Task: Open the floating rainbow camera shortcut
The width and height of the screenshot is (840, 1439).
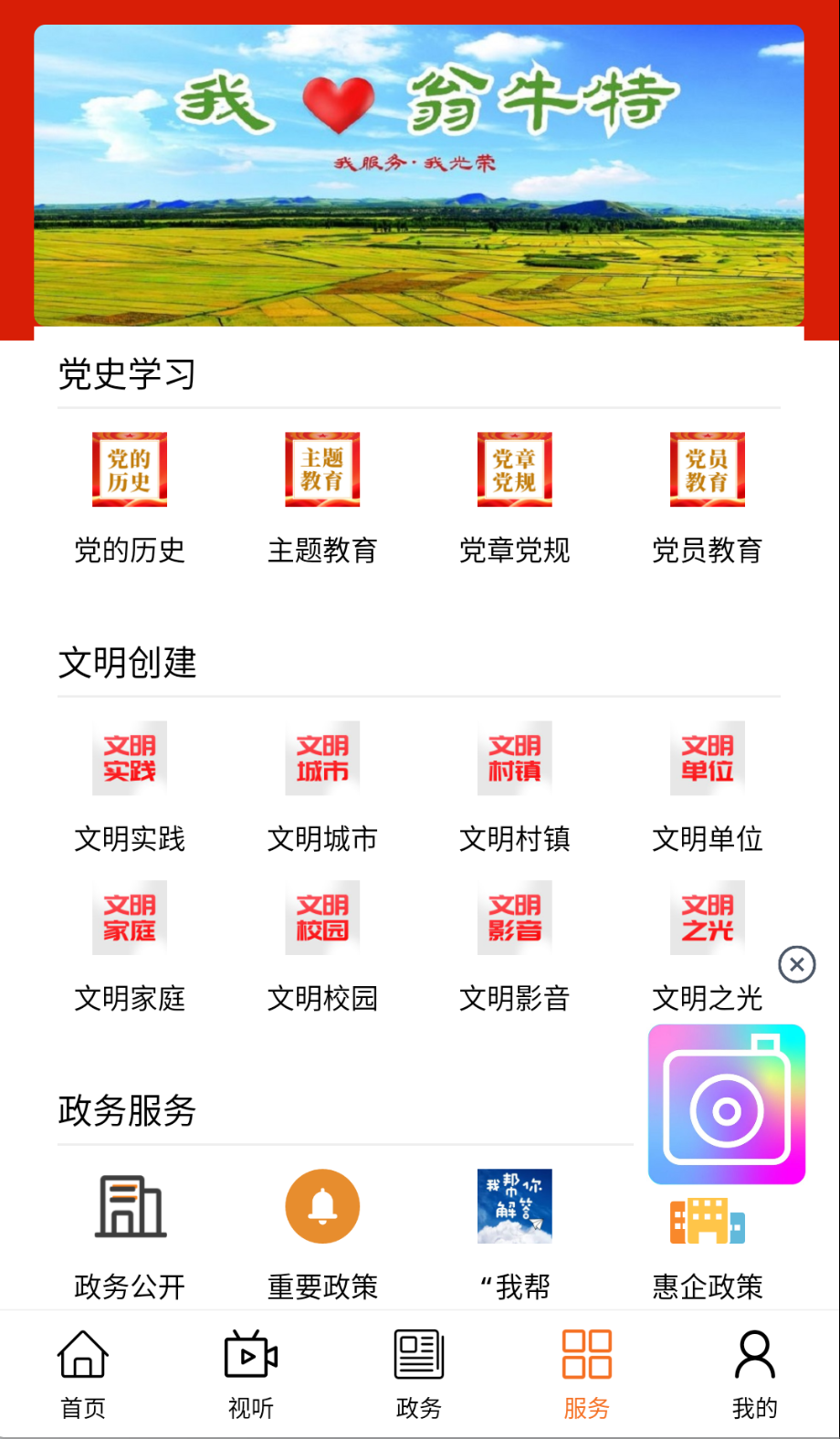Action: pos(726,1104)
